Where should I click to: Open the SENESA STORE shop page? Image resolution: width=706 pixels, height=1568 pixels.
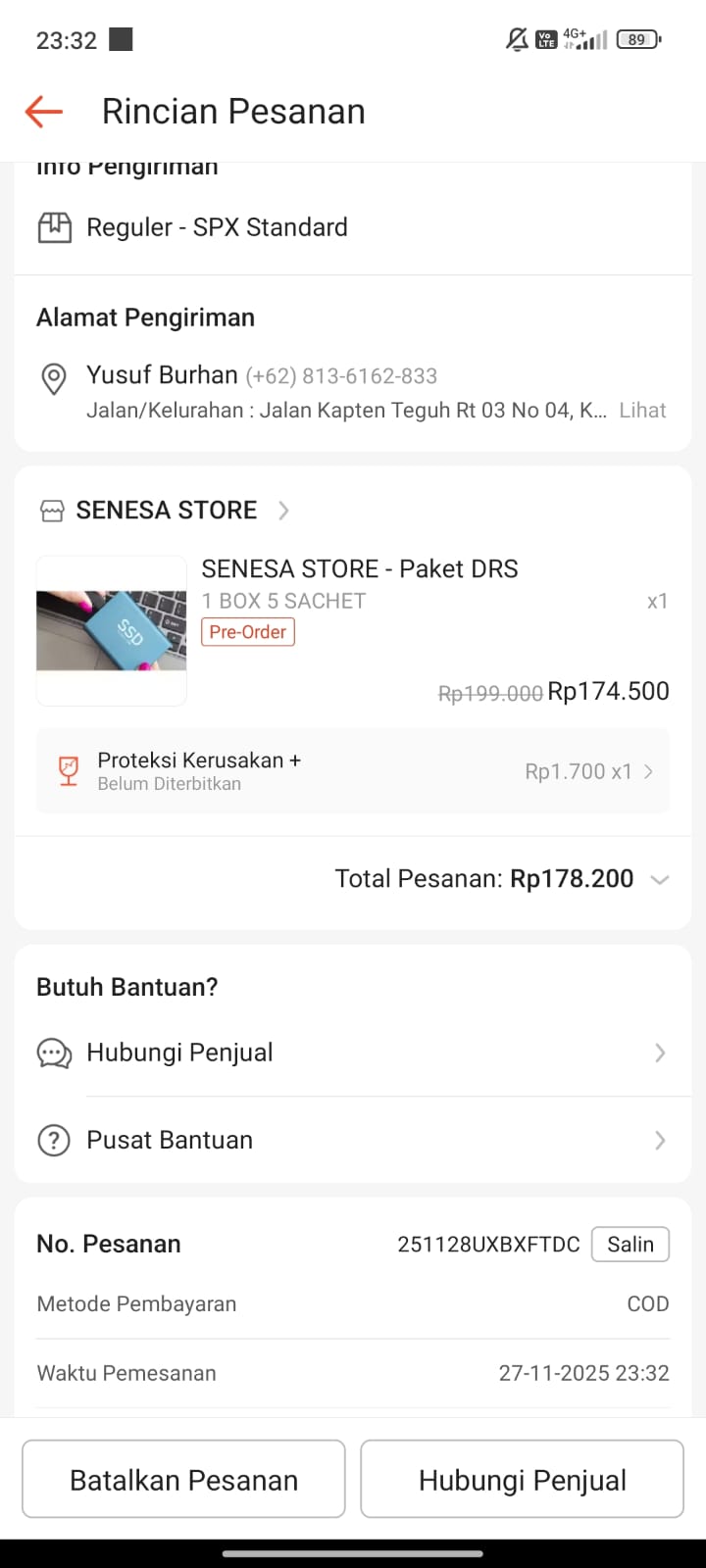(x=167, y=511)
